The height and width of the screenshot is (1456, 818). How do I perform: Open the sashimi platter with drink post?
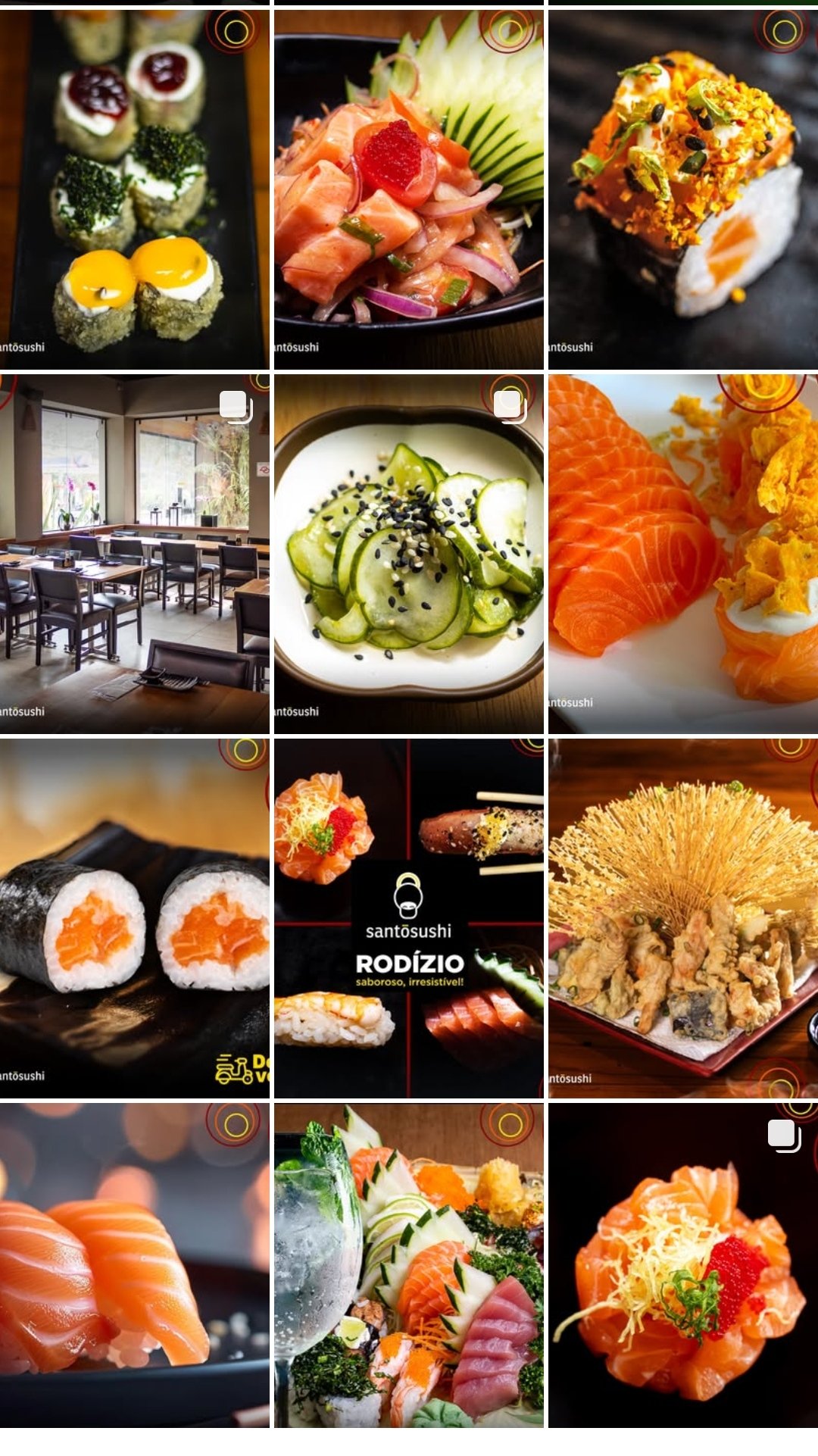(x=408, y=1265)
